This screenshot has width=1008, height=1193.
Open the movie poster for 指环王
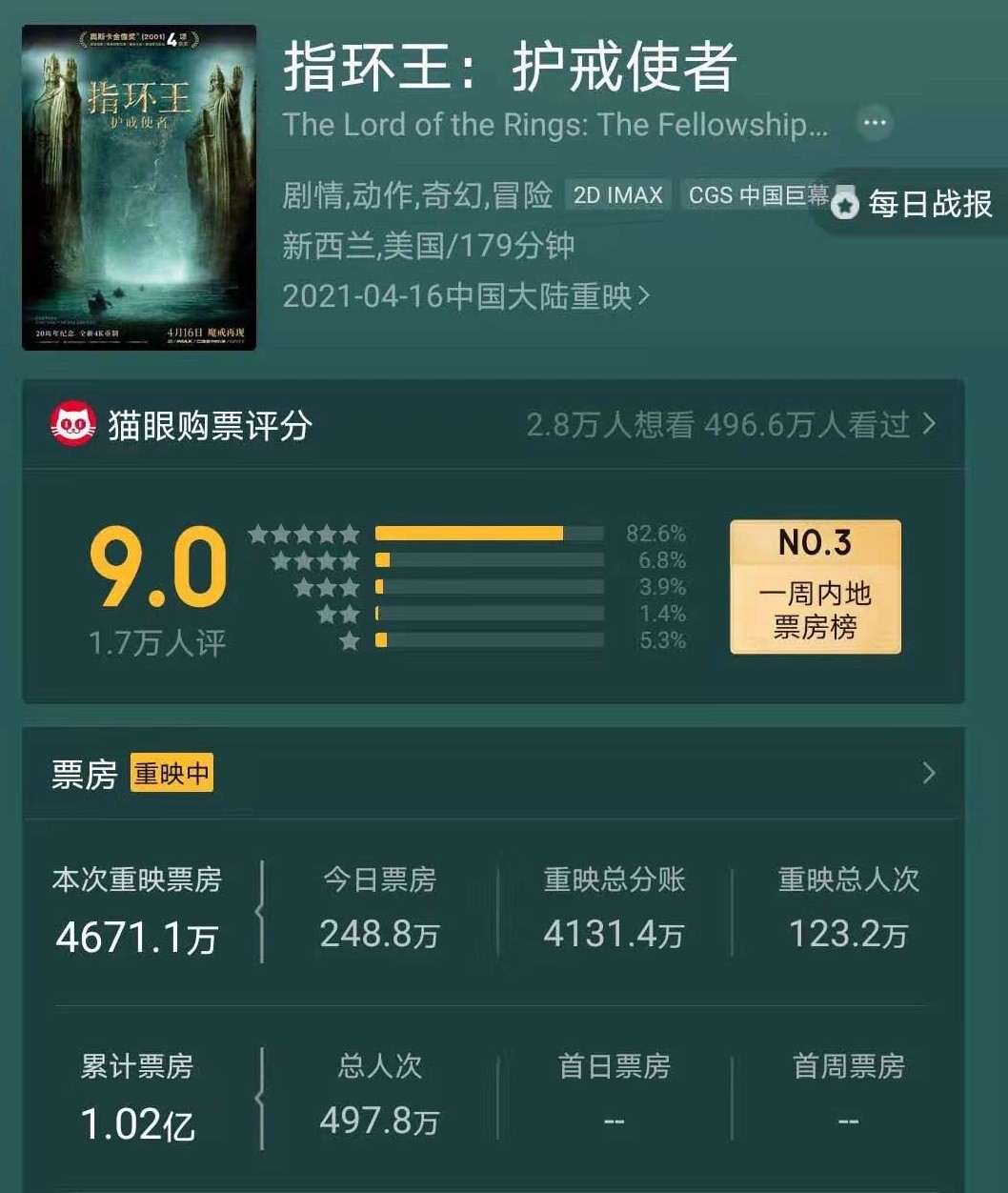[x=139, y=188]
